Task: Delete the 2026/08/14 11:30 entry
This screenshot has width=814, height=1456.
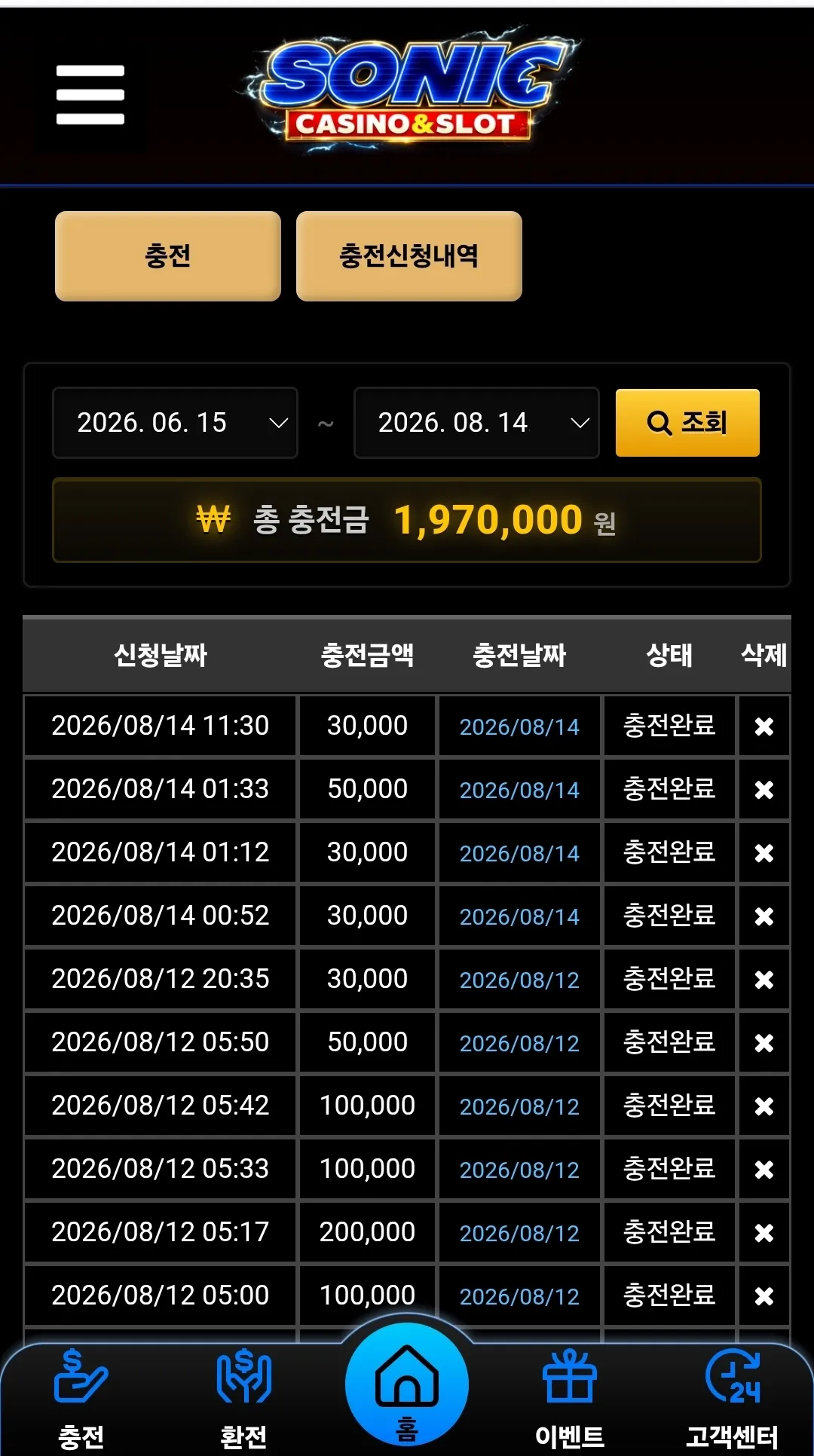Action: click(764, 726)
